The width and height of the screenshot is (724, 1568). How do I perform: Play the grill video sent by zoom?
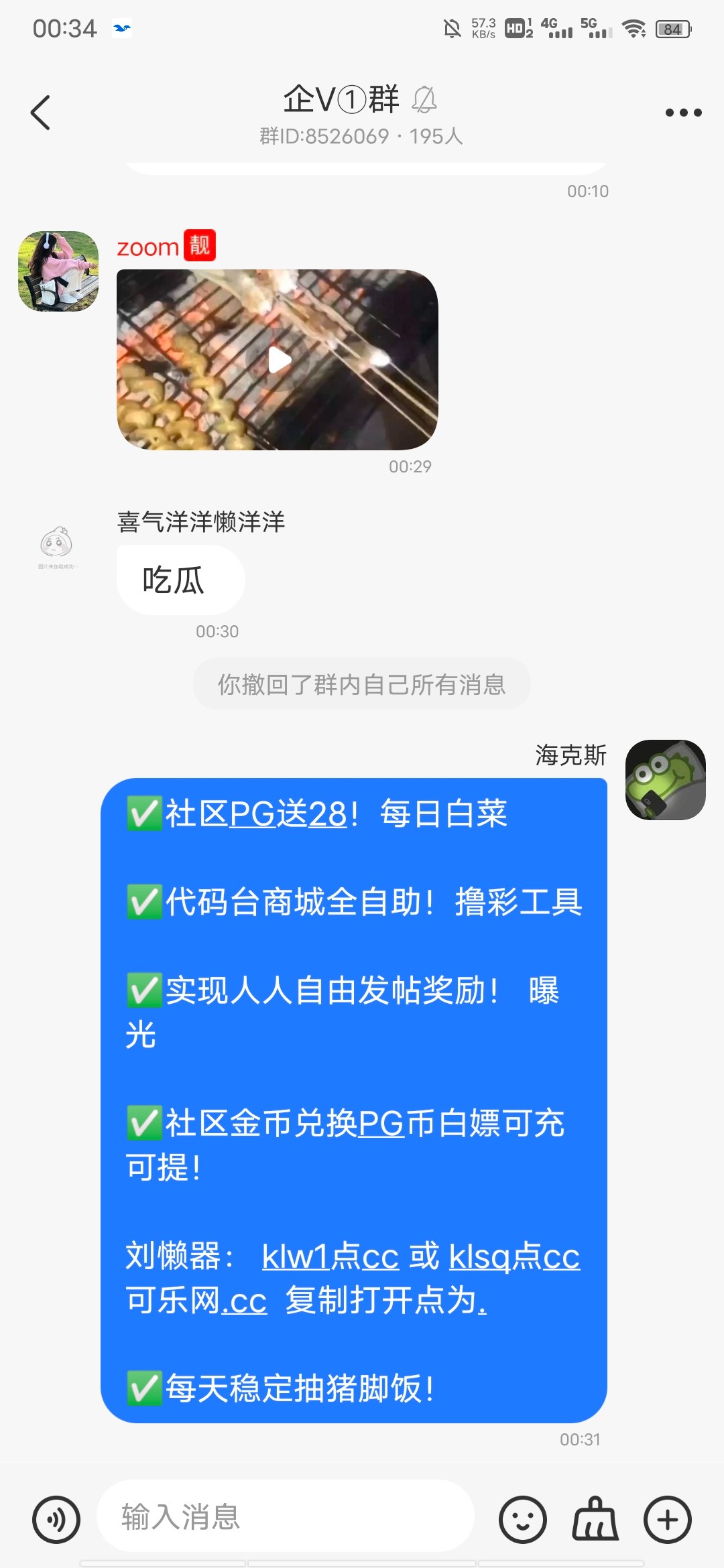(278, 360)
